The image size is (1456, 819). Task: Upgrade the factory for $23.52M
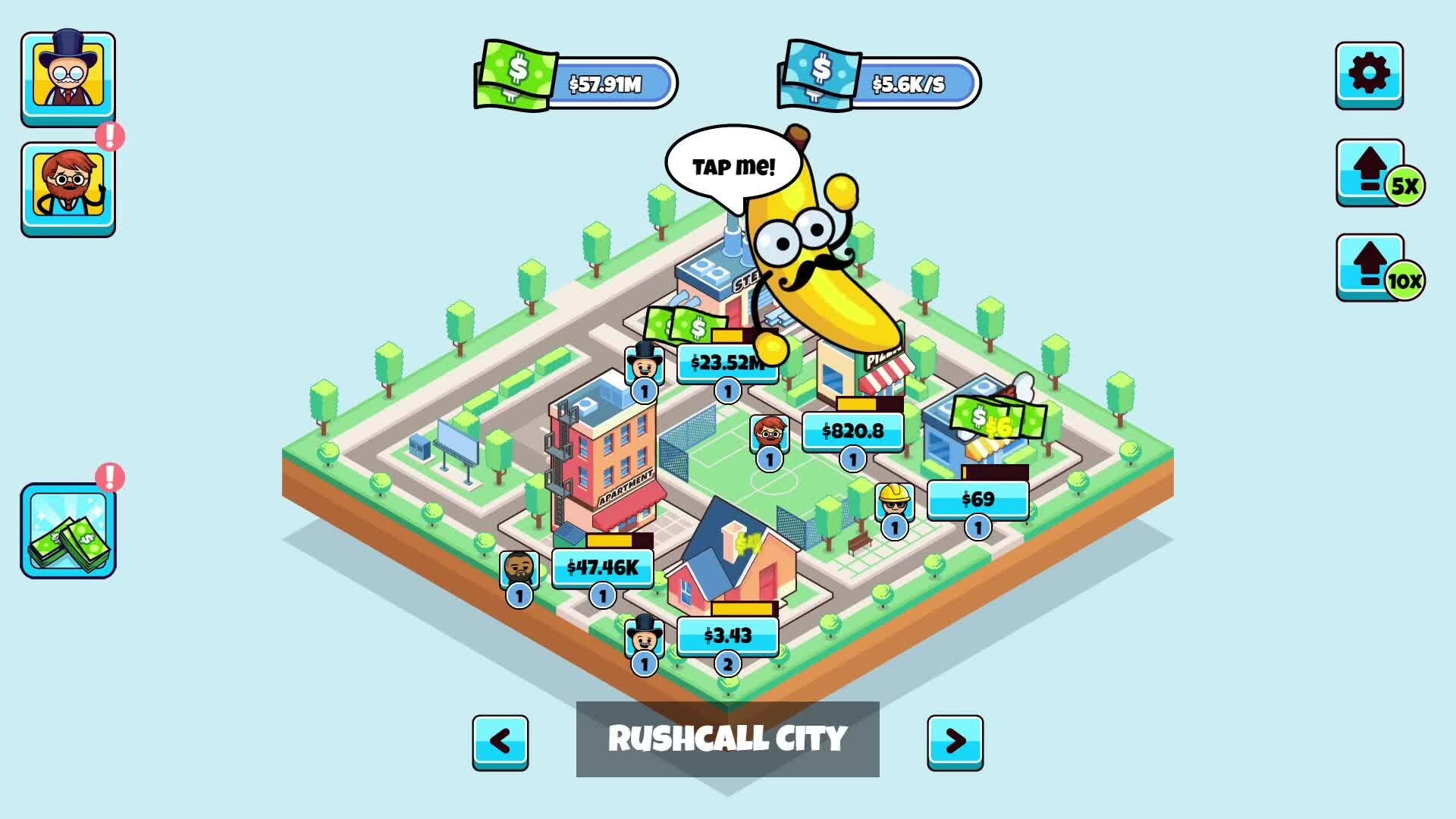pyautogui.click(x=726, y=362)
